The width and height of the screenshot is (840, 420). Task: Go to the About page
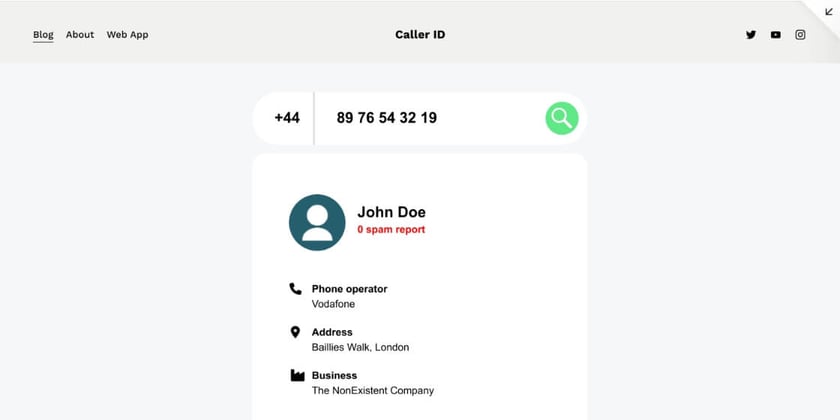[80, 35]
